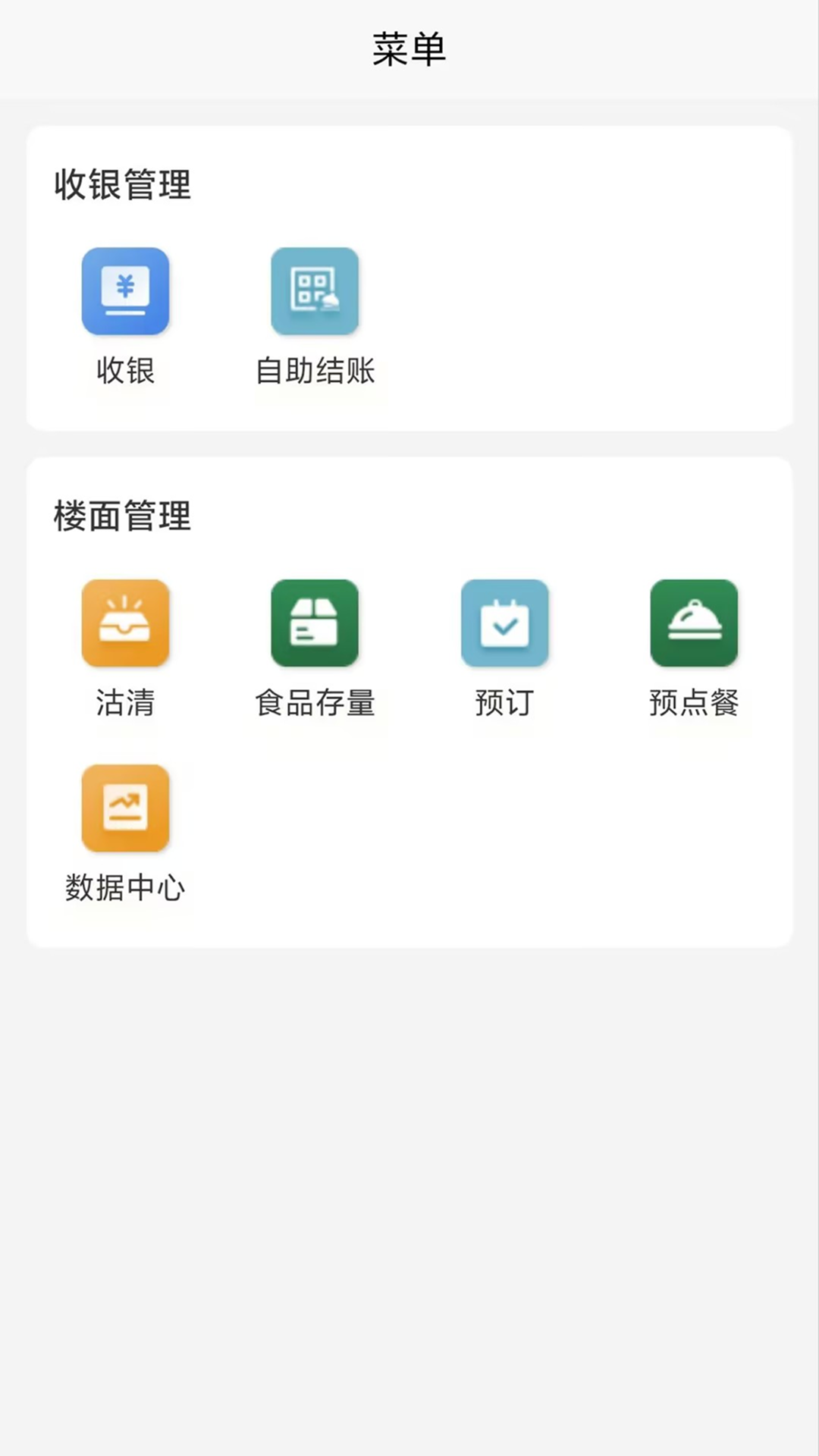
Task: Open the 数据中心 data center chart icon
Action: tap(126, 808)
